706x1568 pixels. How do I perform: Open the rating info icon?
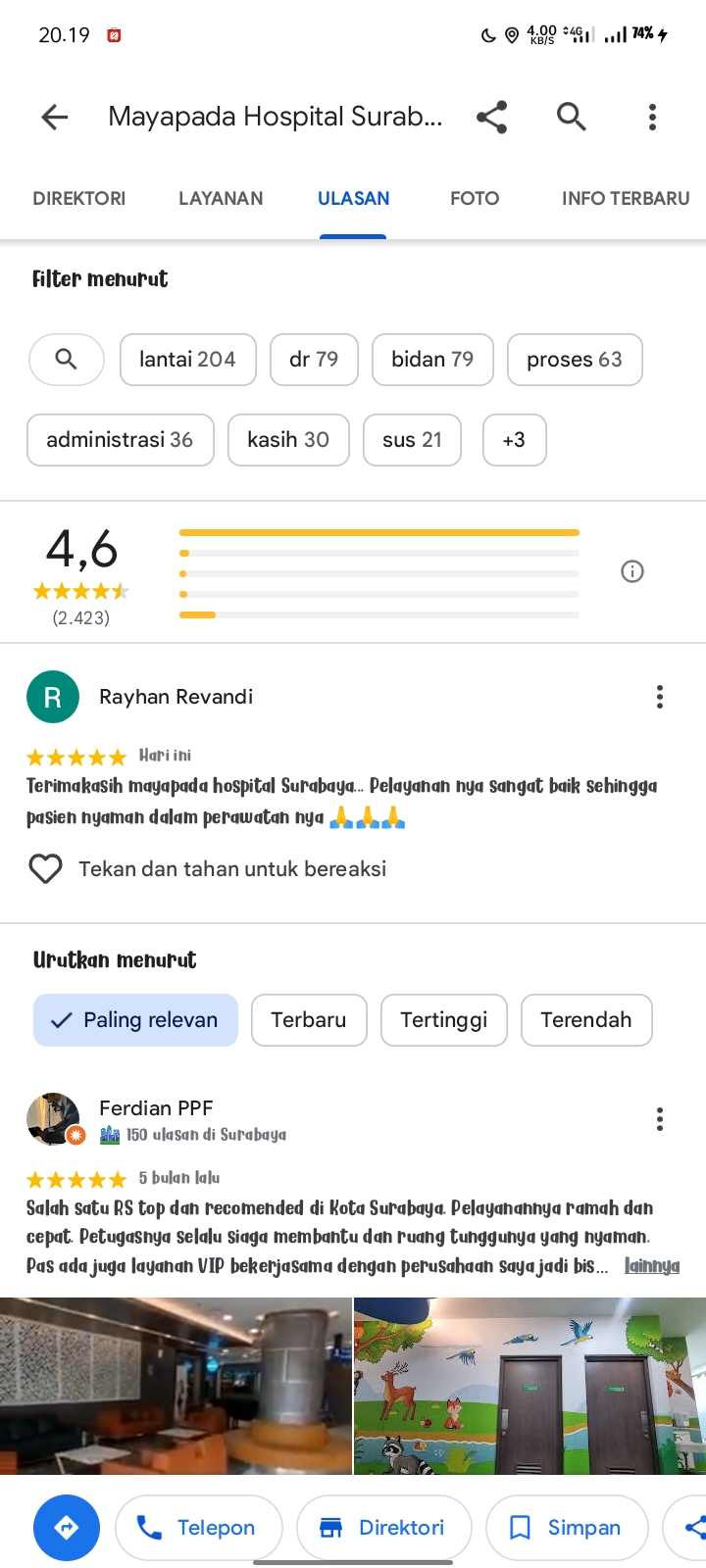point(632,571)
